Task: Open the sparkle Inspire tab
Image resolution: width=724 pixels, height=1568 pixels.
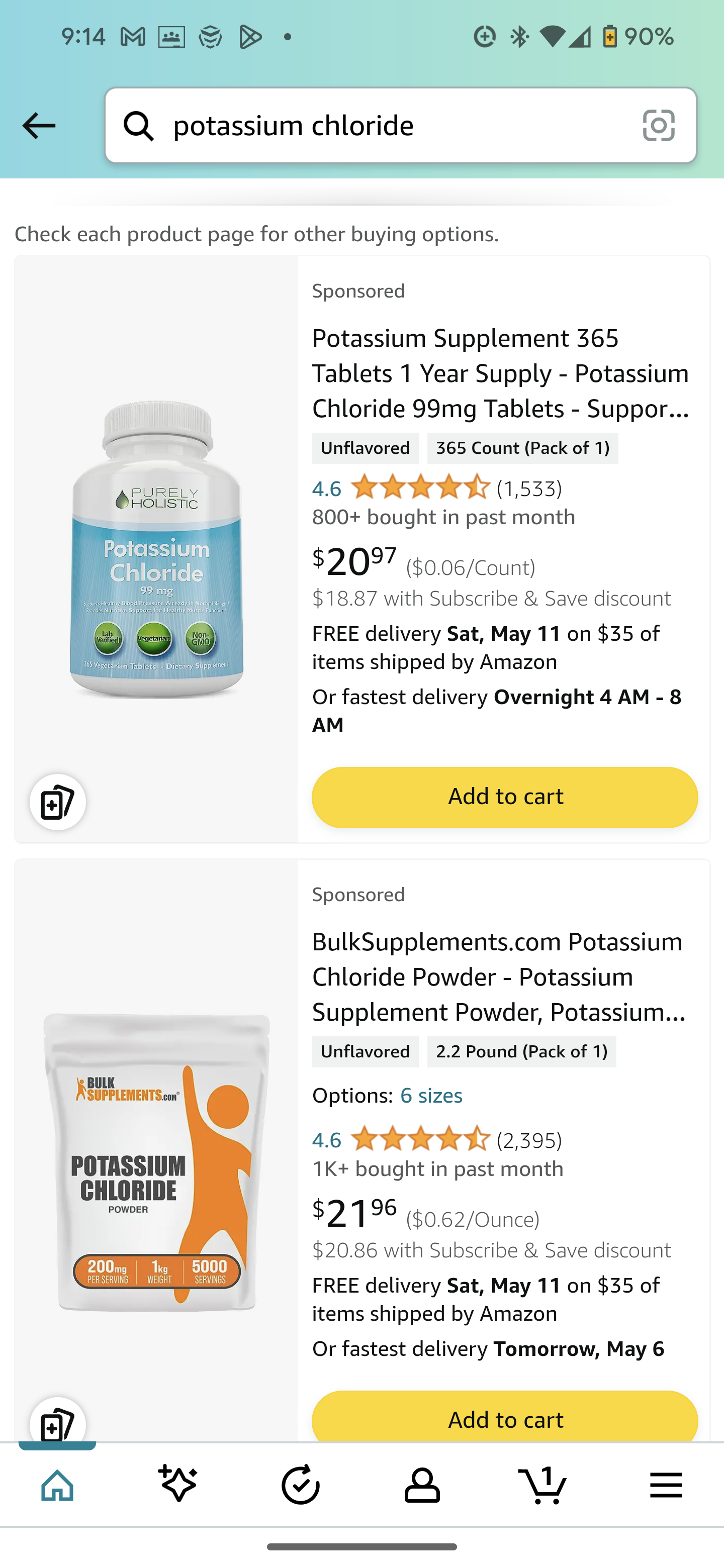Action: pos(178,1485)
